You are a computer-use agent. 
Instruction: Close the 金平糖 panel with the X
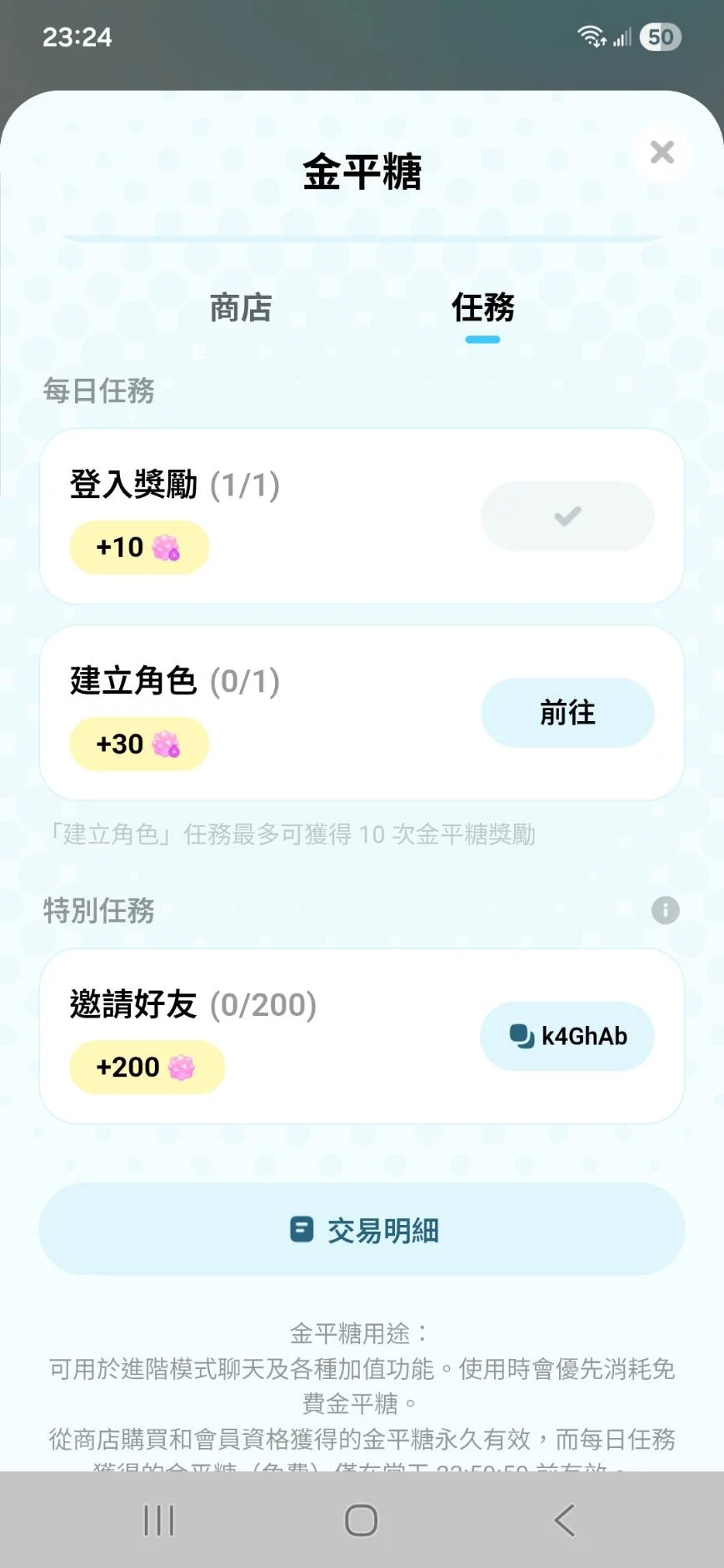coord(662,152)
